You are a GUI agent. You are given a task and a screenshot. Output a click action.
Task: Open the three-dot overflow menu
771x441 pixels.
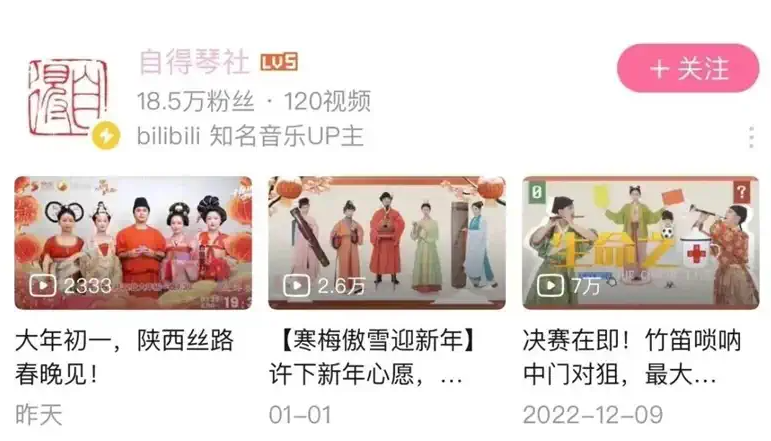coord(751,137)
